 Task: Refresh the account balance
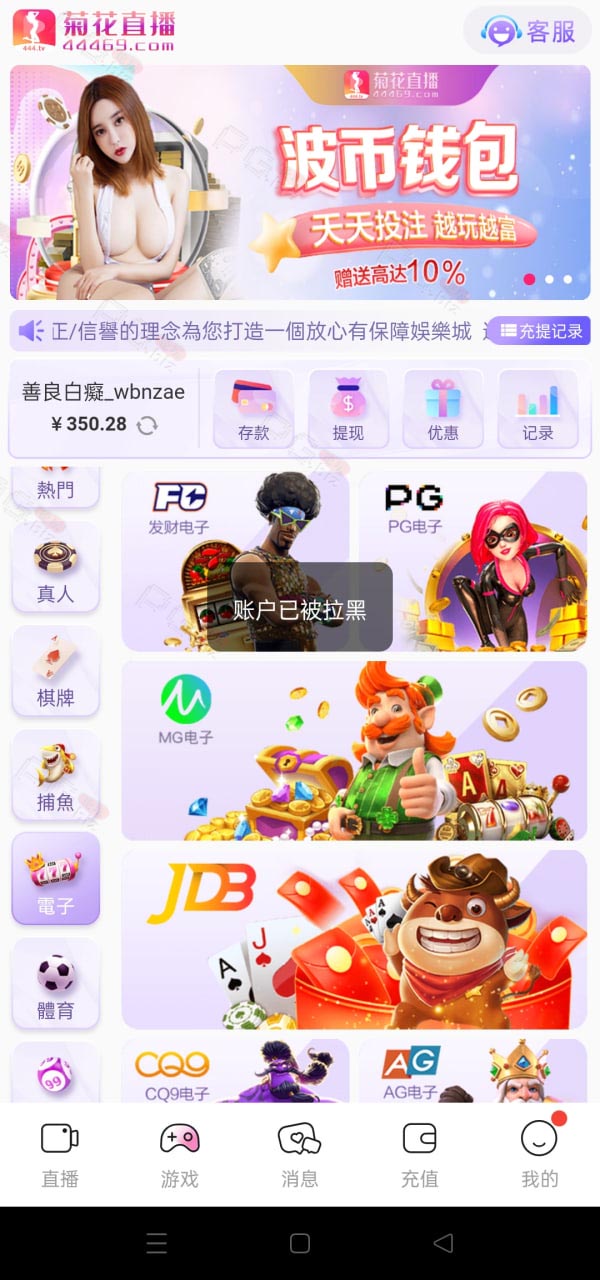tap(147, 425)
